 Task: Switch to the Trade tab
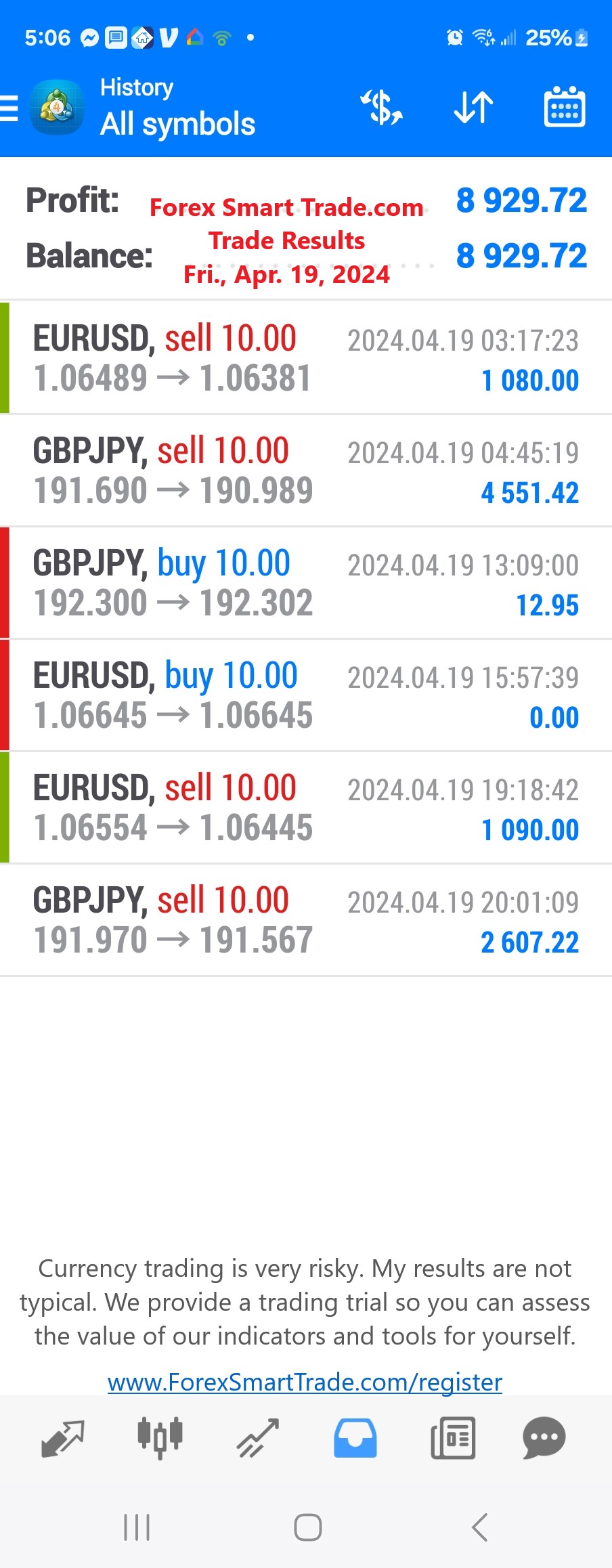pyautogui.click(x=258, y=1437)
